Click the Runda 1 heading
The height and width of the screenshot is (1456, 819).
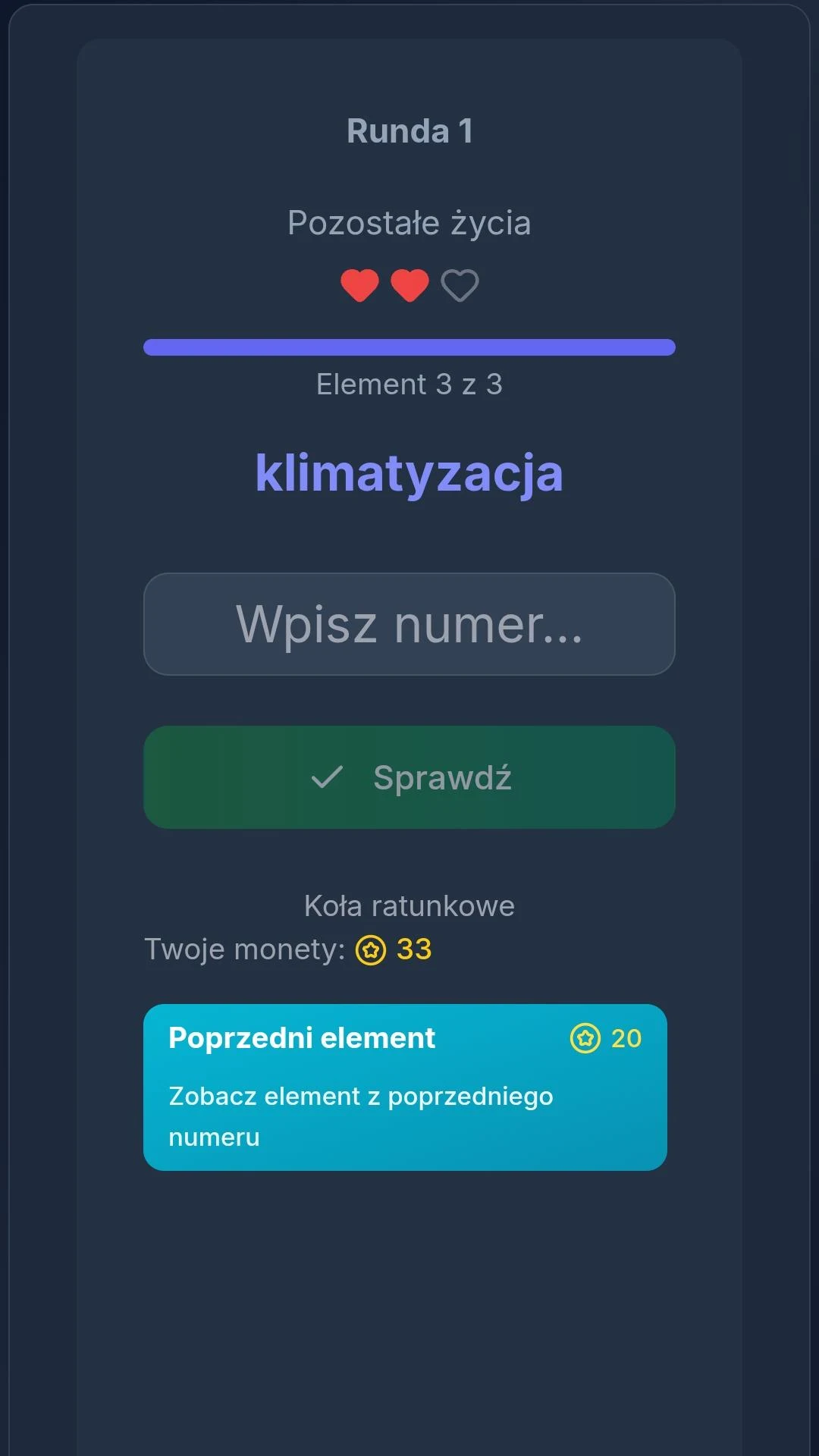409,130
